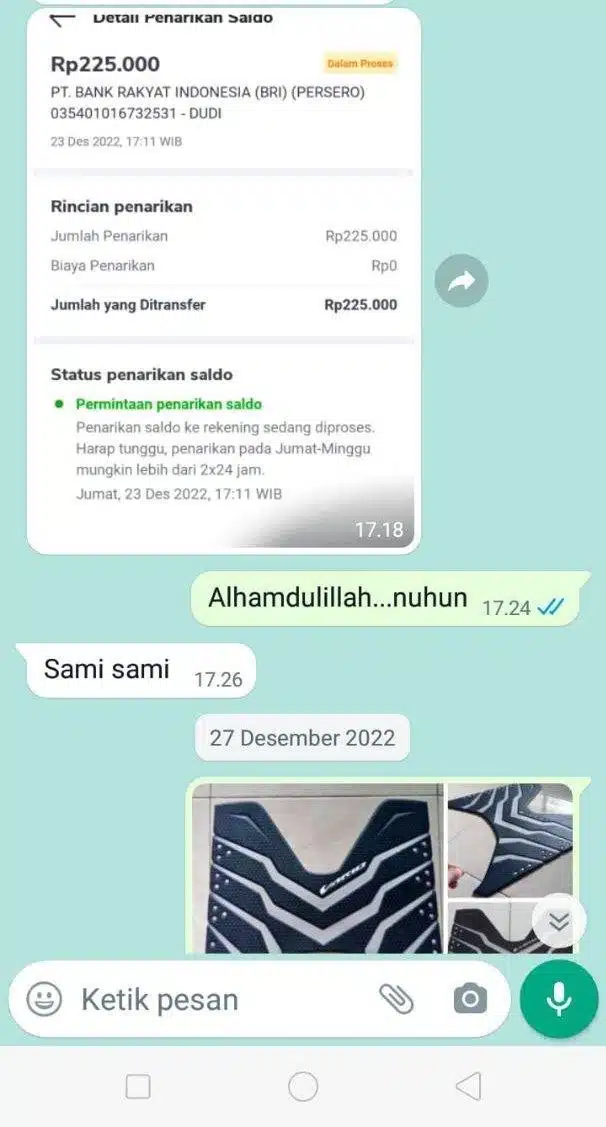Forward the withdrawal screenshot message

coord(461,281)
